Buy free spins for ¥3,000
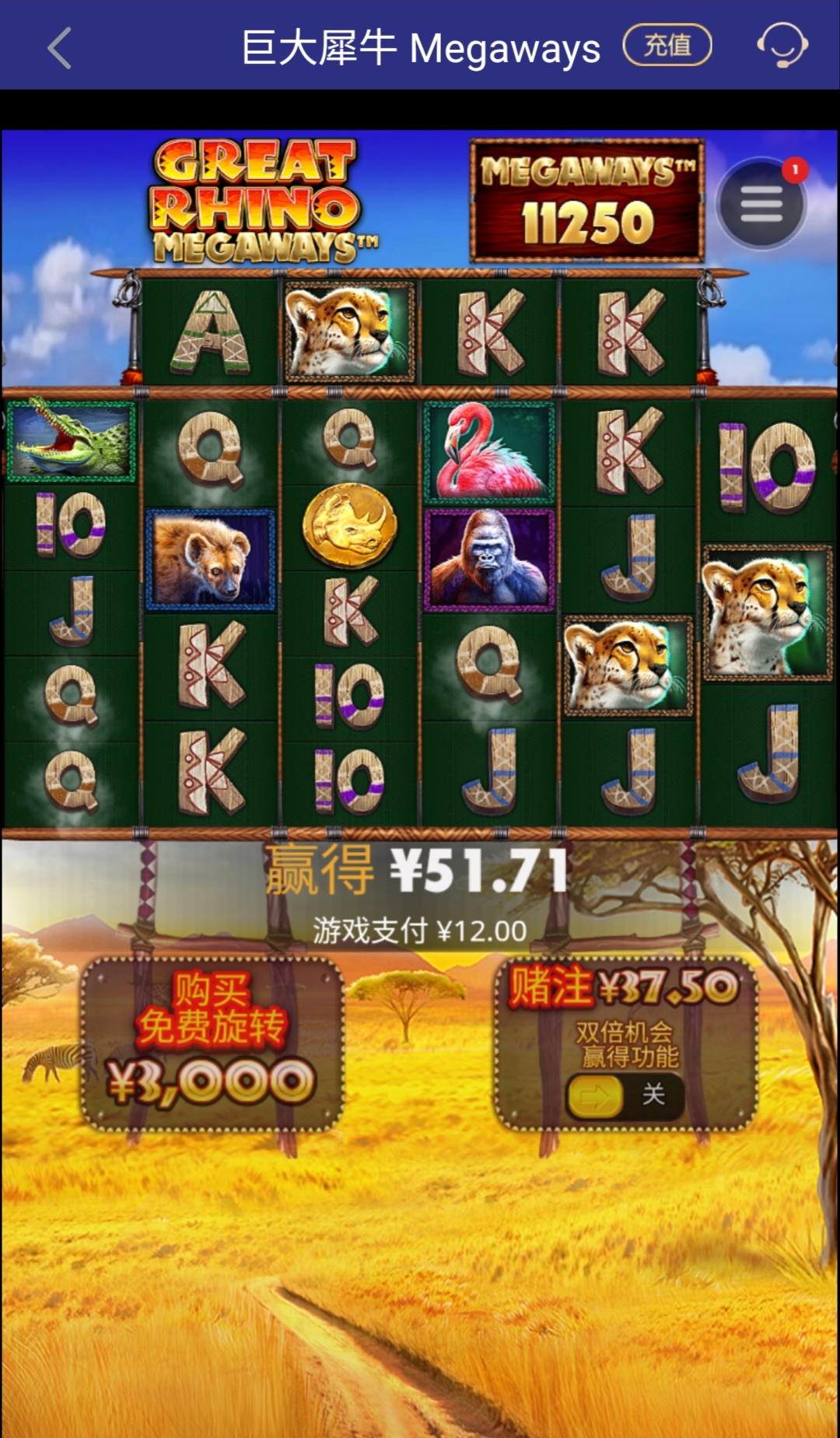840x1438 pixels. coord(212,1043)
